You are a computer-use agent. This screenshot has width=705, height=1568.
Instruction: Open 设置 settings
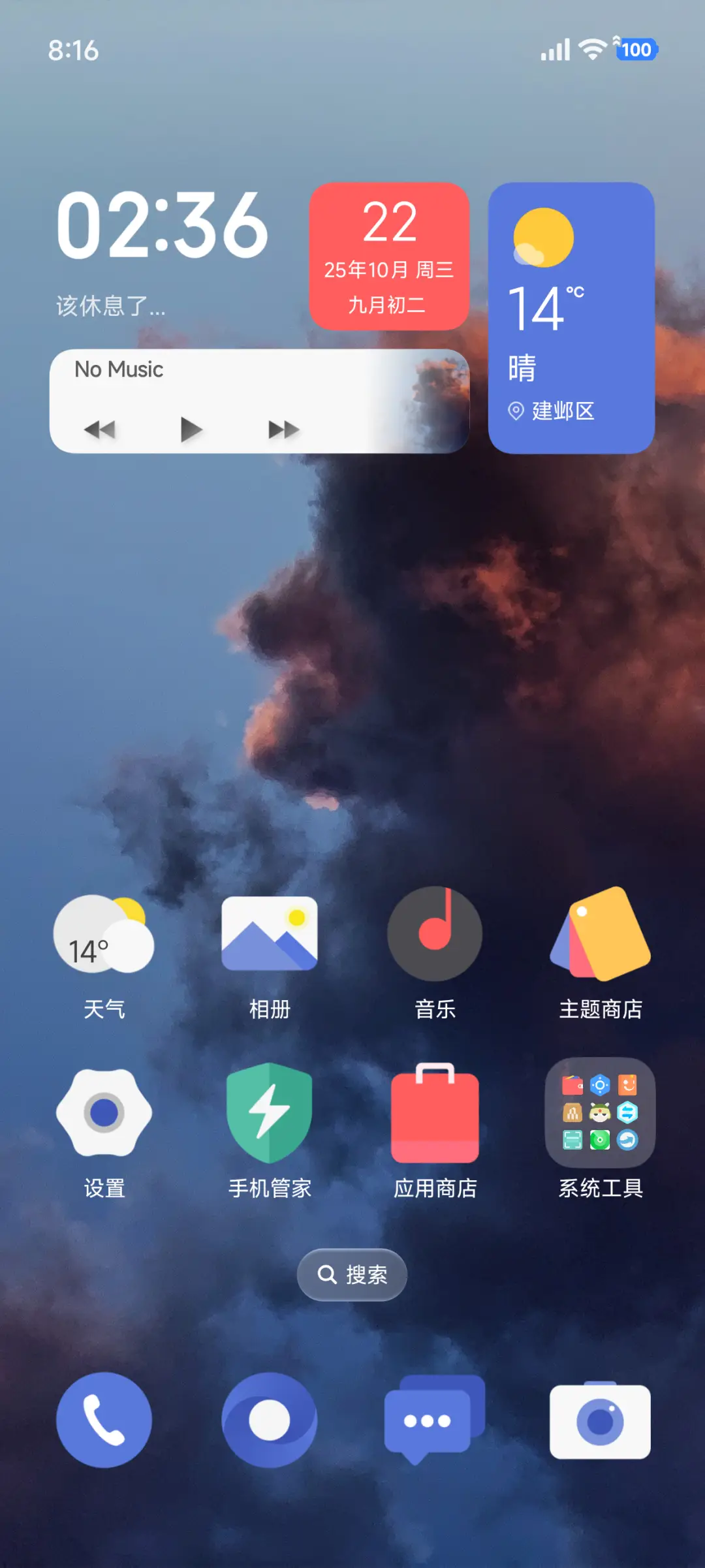(104, 1115)
